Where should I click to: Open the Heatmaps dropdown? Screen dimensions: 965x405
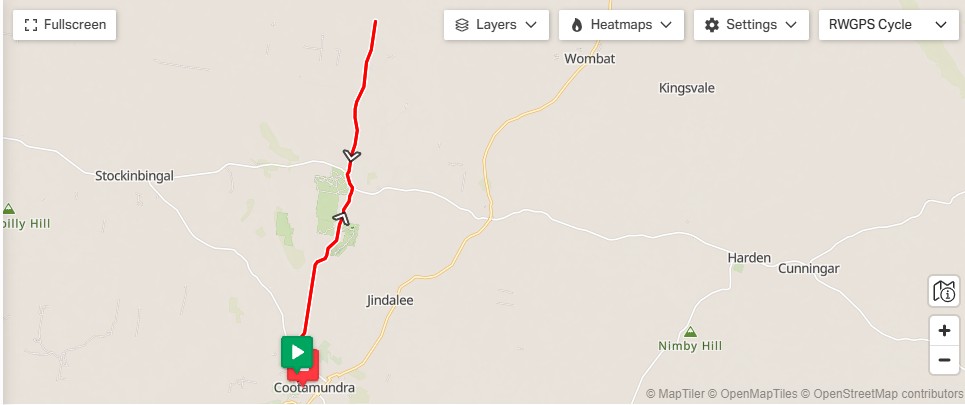point(621,25)
